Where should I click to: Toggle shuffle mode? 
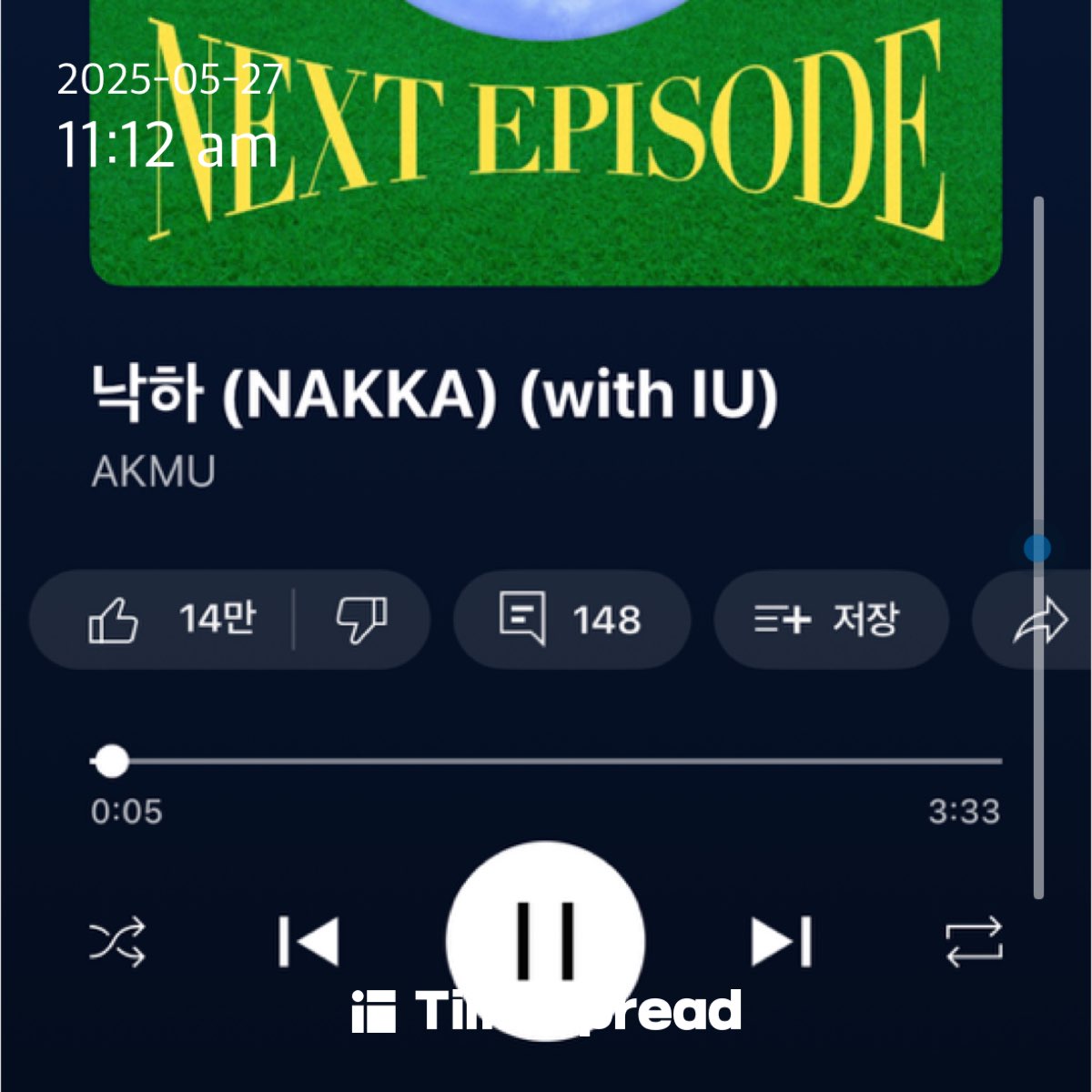point(117,942)
